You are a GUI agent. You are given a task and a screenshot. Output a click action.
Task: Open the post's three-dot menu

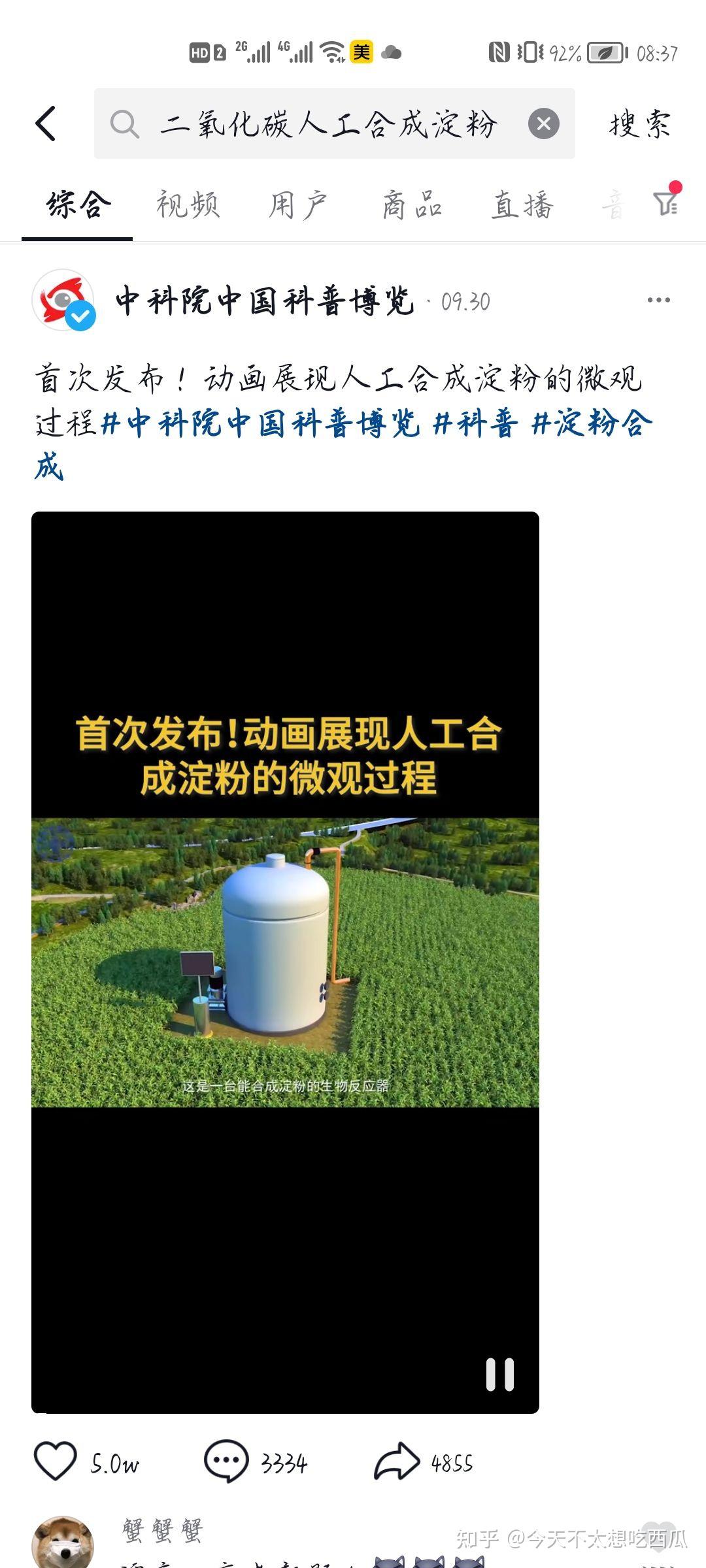(x=658, y=300)
